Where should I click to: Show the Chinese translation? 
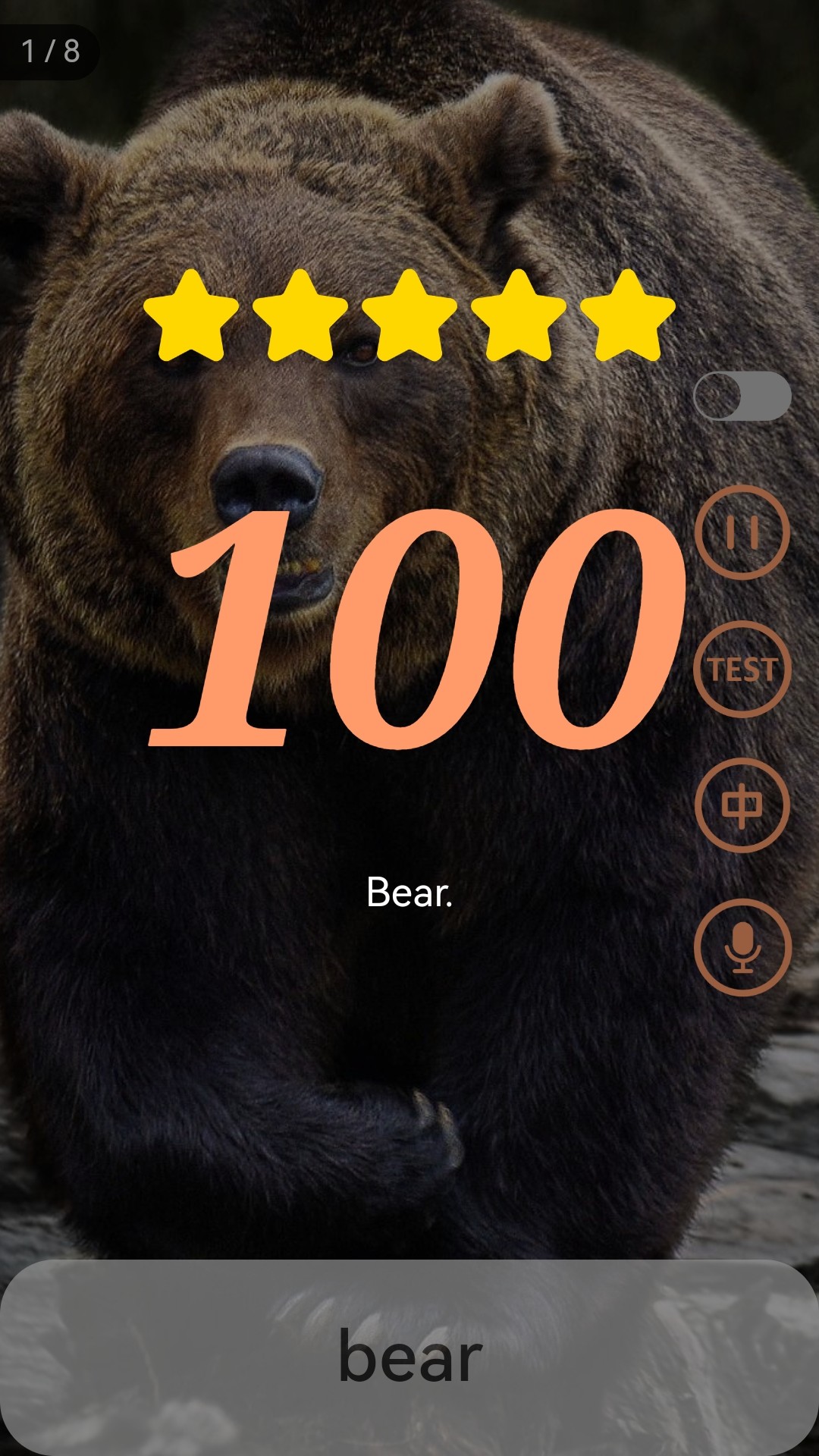[742, 805]
